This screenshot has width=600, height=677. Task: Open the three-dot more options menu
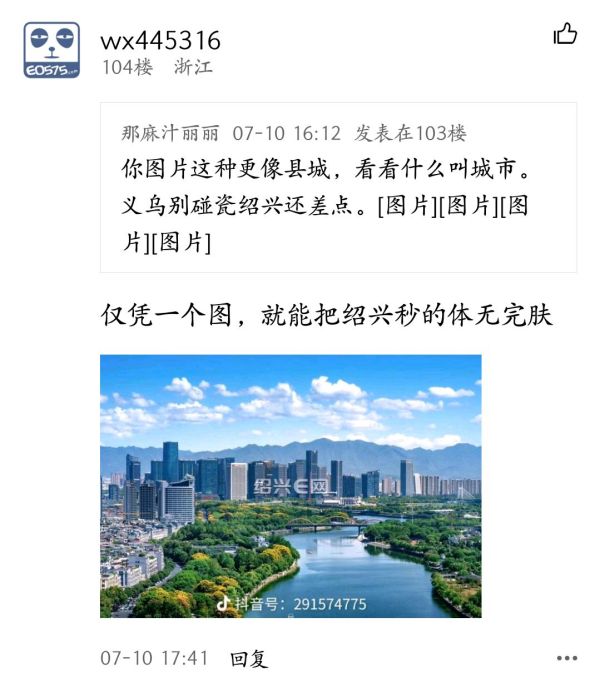point(566,658)
